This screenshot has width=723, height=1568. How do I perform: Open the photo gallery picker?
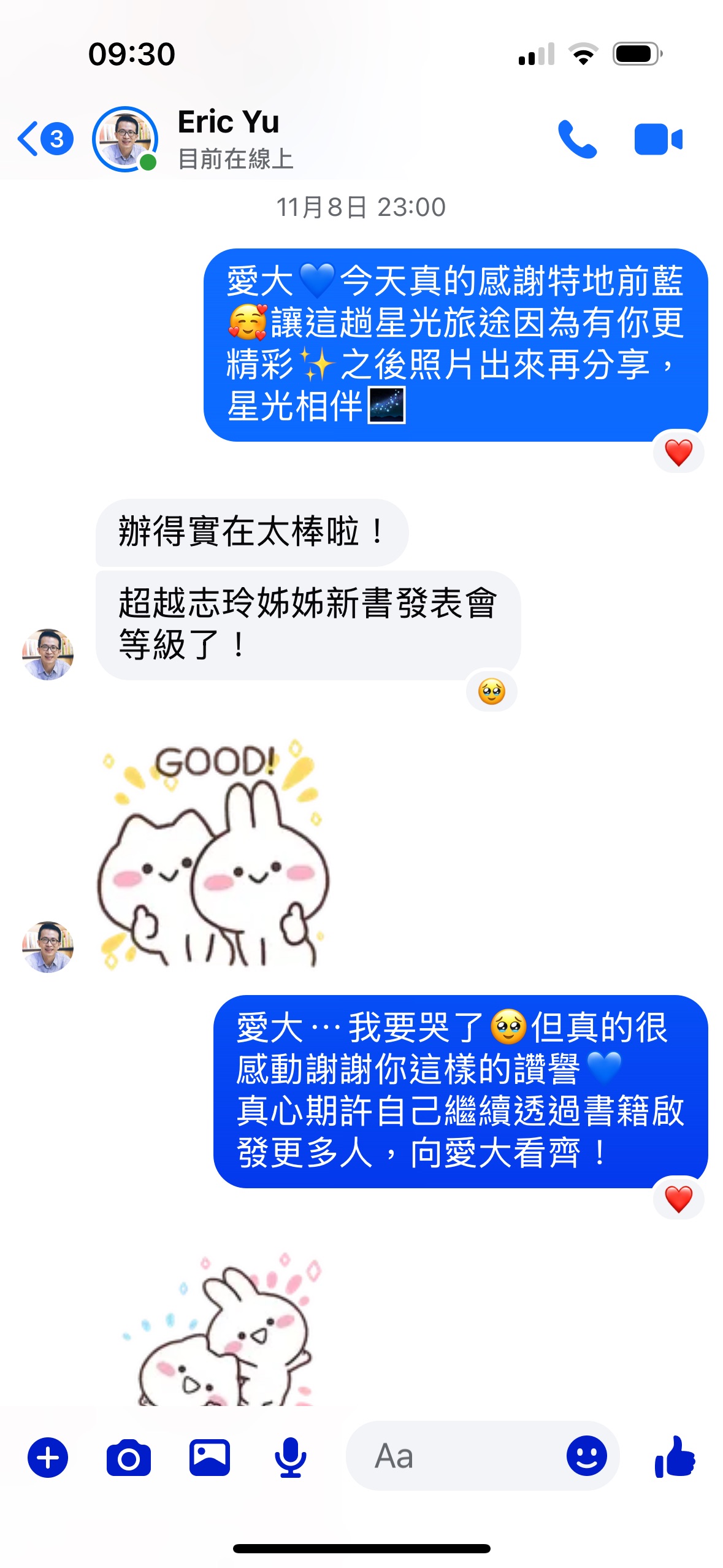coord(209,1457)
